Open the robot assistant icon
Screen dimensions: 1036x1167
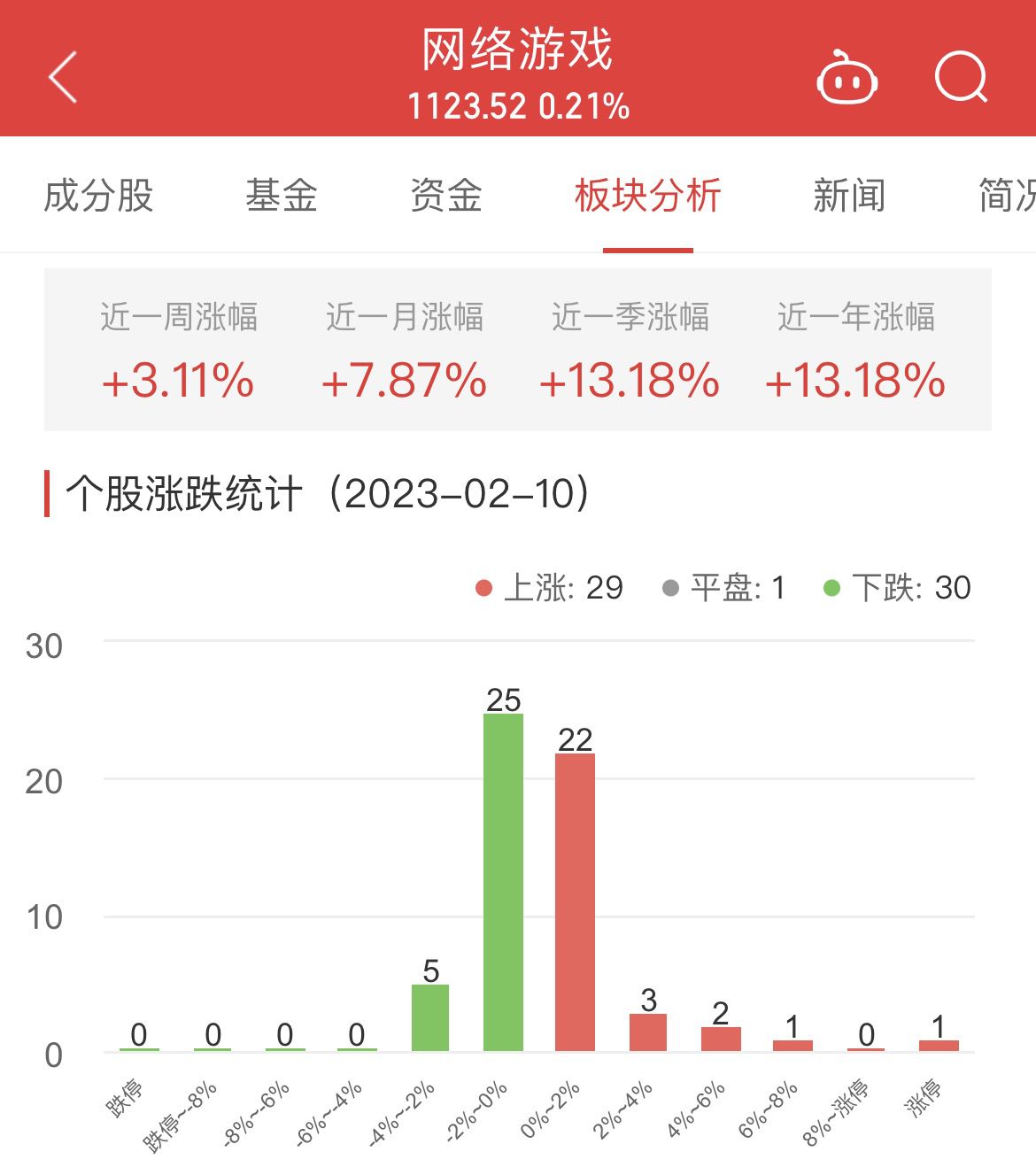coord(847,79)
